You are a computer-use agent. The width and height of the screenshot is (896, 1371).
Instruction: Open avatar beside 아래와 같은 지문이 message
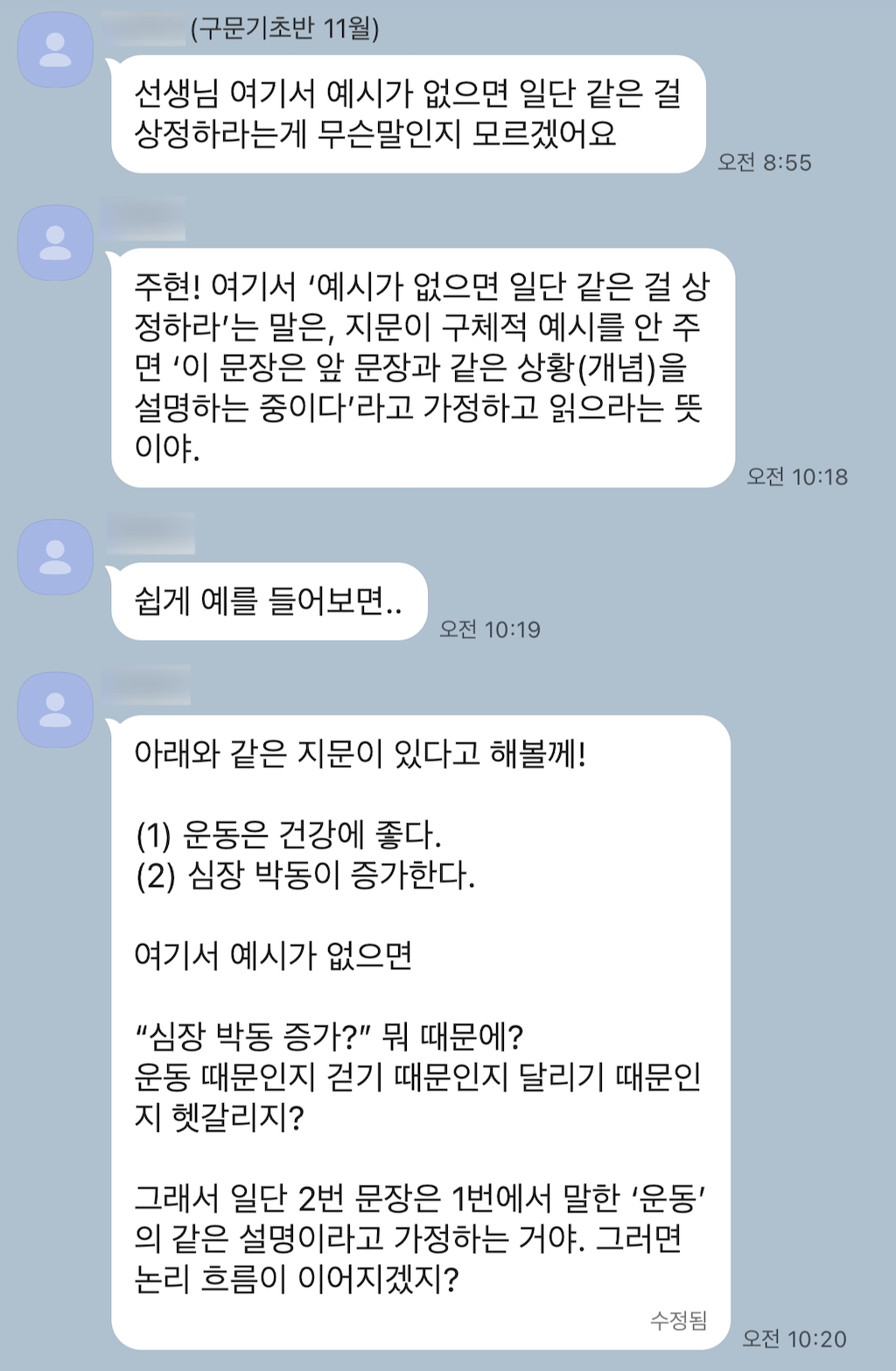[55, 709]
